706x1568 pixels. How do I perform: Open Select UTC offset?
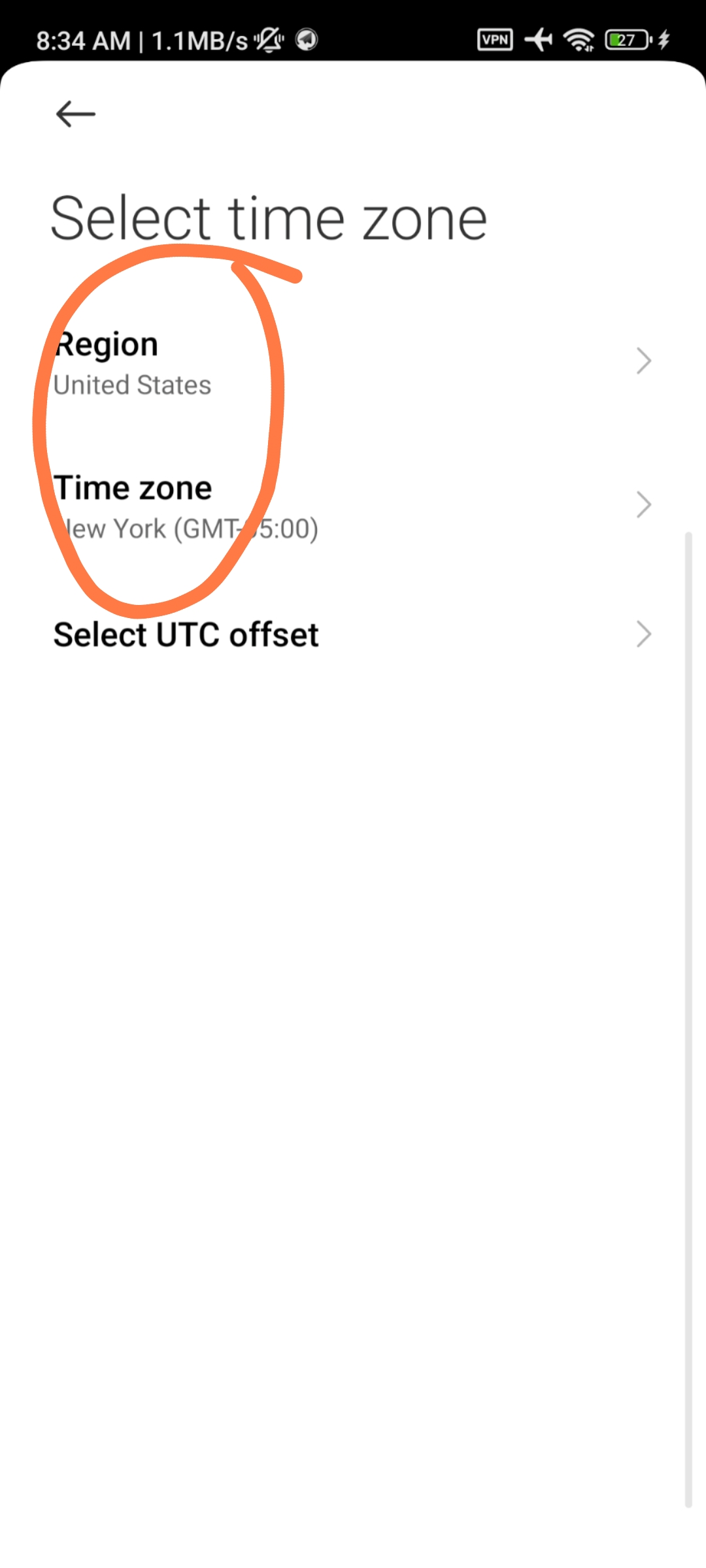click(x=353, y=635)
